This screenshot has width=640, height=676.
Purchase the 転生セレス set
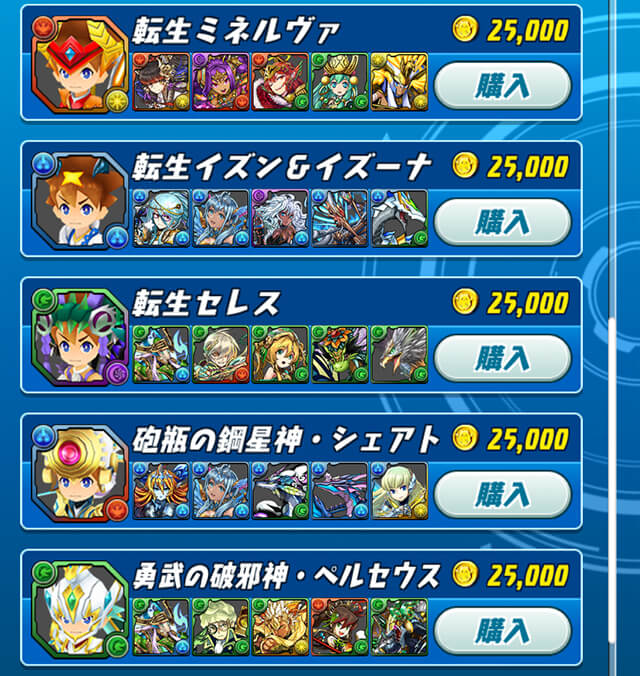(x=503, y=357)
